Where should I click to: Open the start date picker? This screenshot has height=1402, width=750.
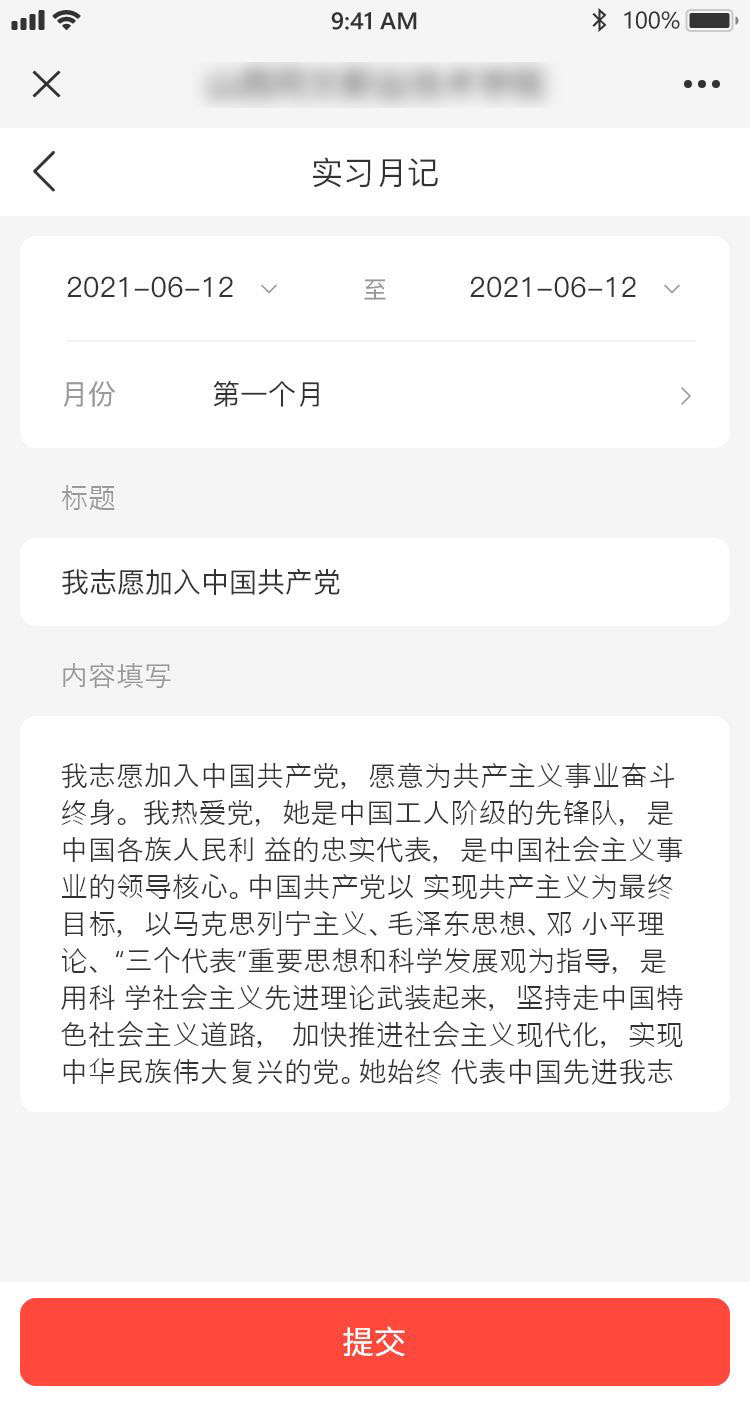[x=171, y=288]
